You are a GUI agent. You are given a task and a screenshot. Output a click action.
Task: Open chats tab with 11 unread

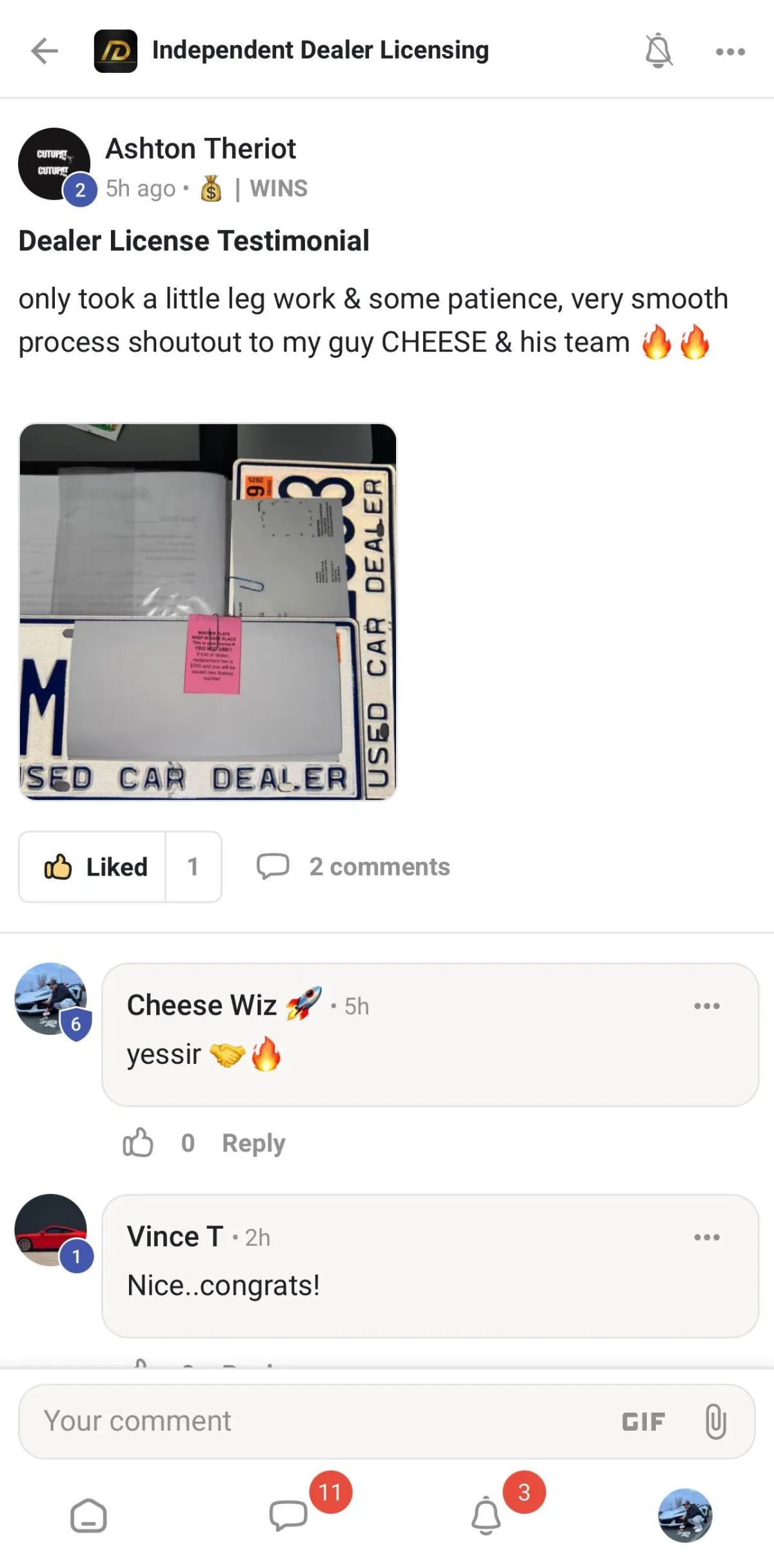pyautogui.click(x=288, y=1515)
